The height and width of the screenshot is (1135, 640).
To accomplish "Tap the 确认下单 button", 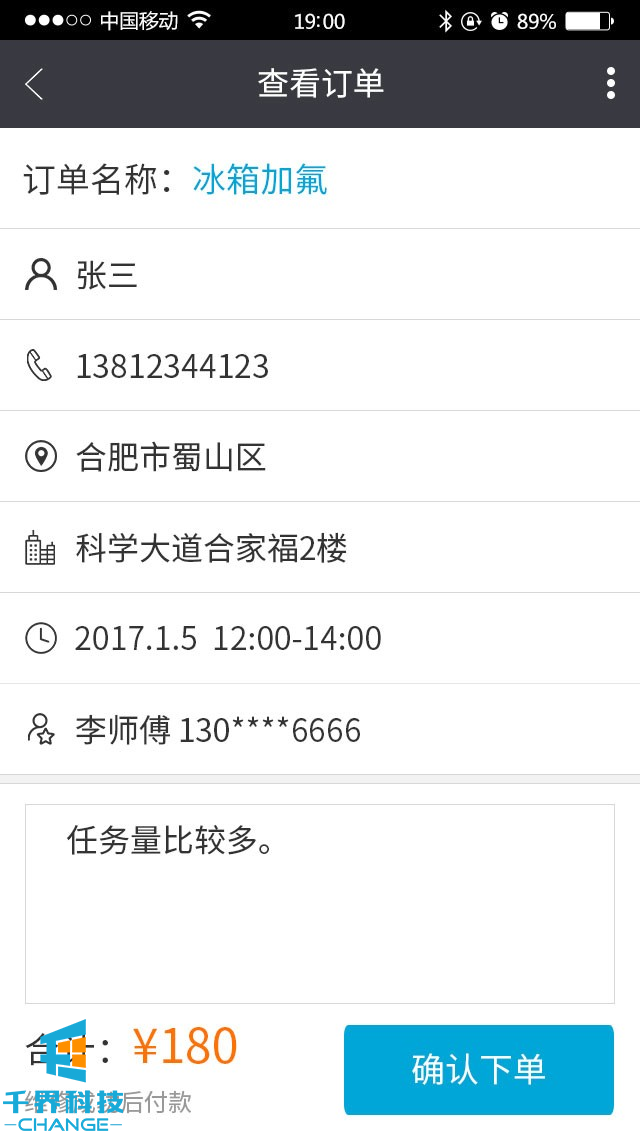I will click(478, 1069).
